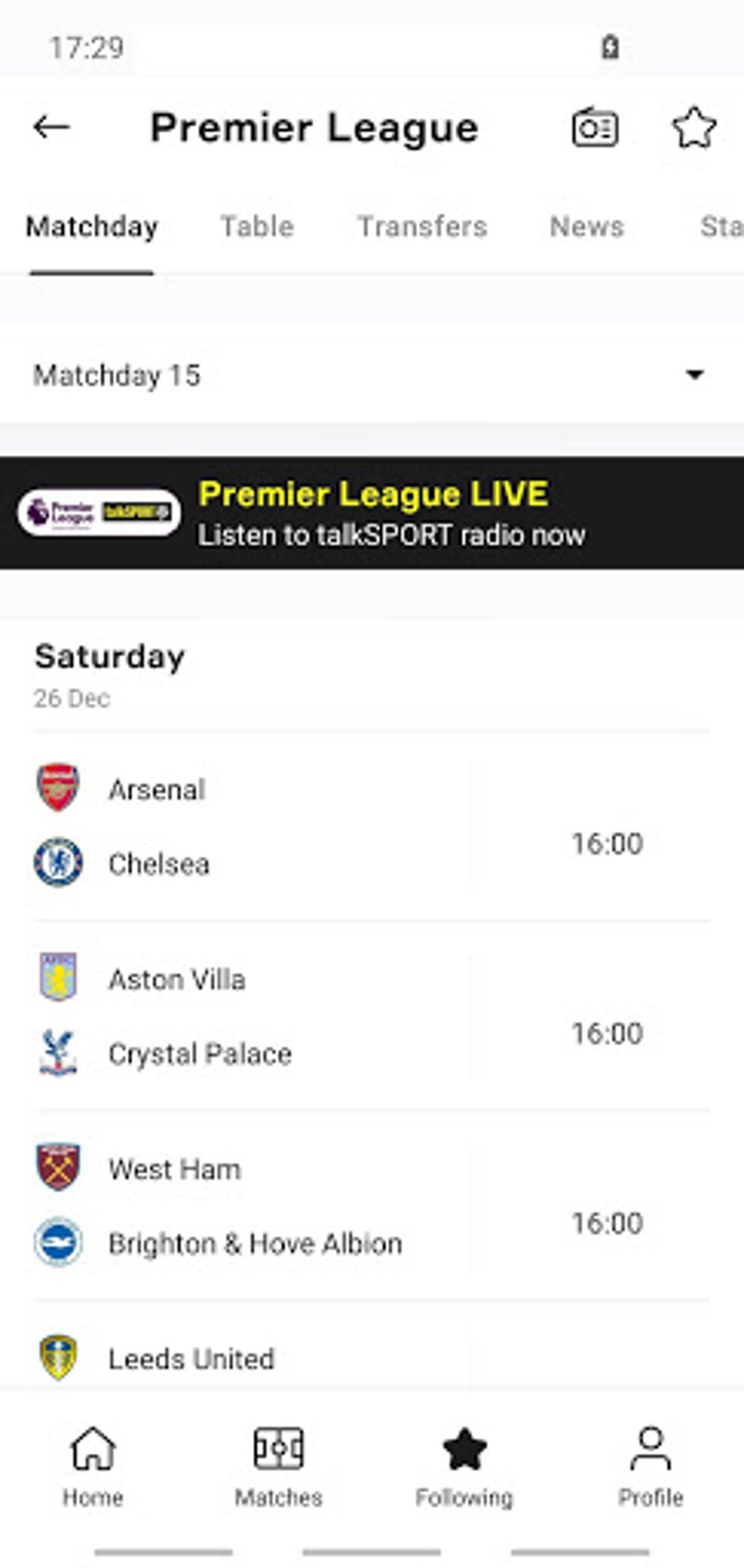This screenshot has height=1568, width=744.
Task: Open the West Ham vs Brighton match
Action: (x=372, y=1205)
